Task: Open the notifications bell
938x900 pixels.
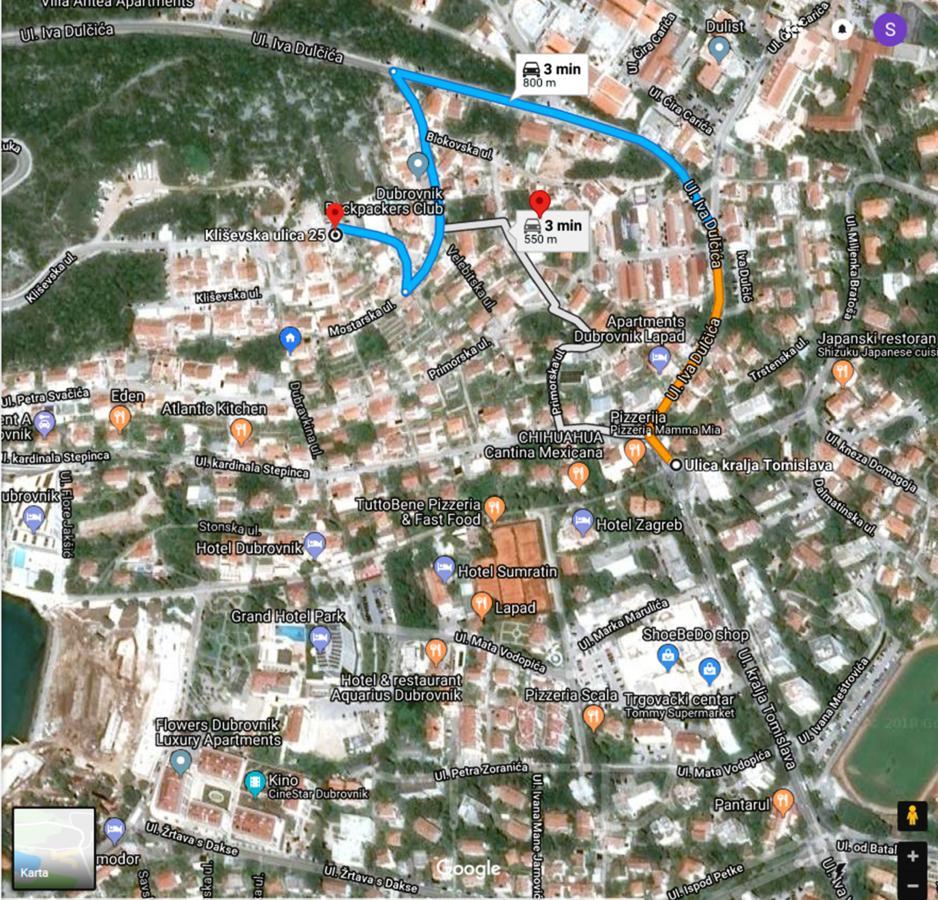Action: click(x=842, y=29)
